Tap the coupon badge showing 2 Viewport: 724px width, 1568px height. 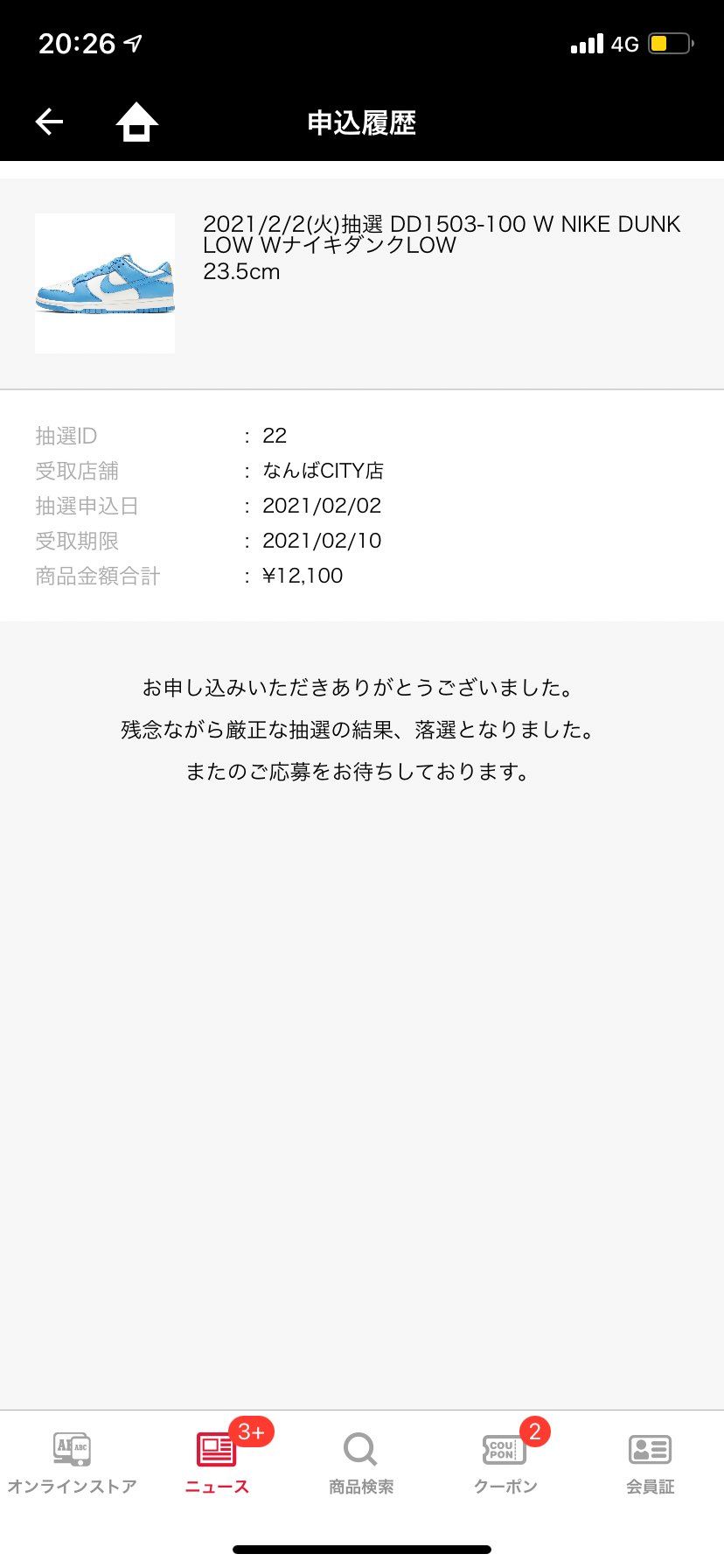click(x=536, y=1425)
